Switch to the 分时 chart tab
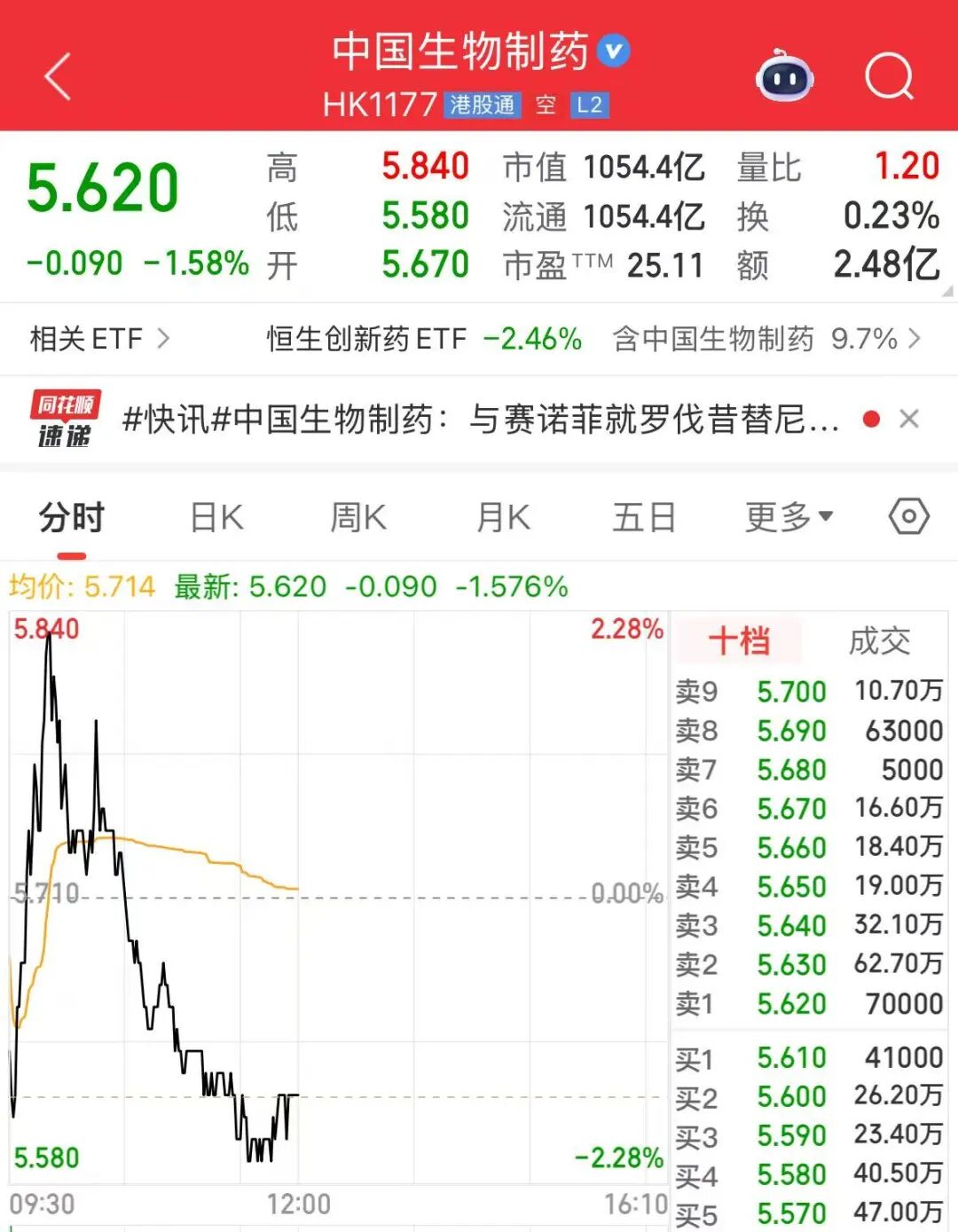 (72, 517)
